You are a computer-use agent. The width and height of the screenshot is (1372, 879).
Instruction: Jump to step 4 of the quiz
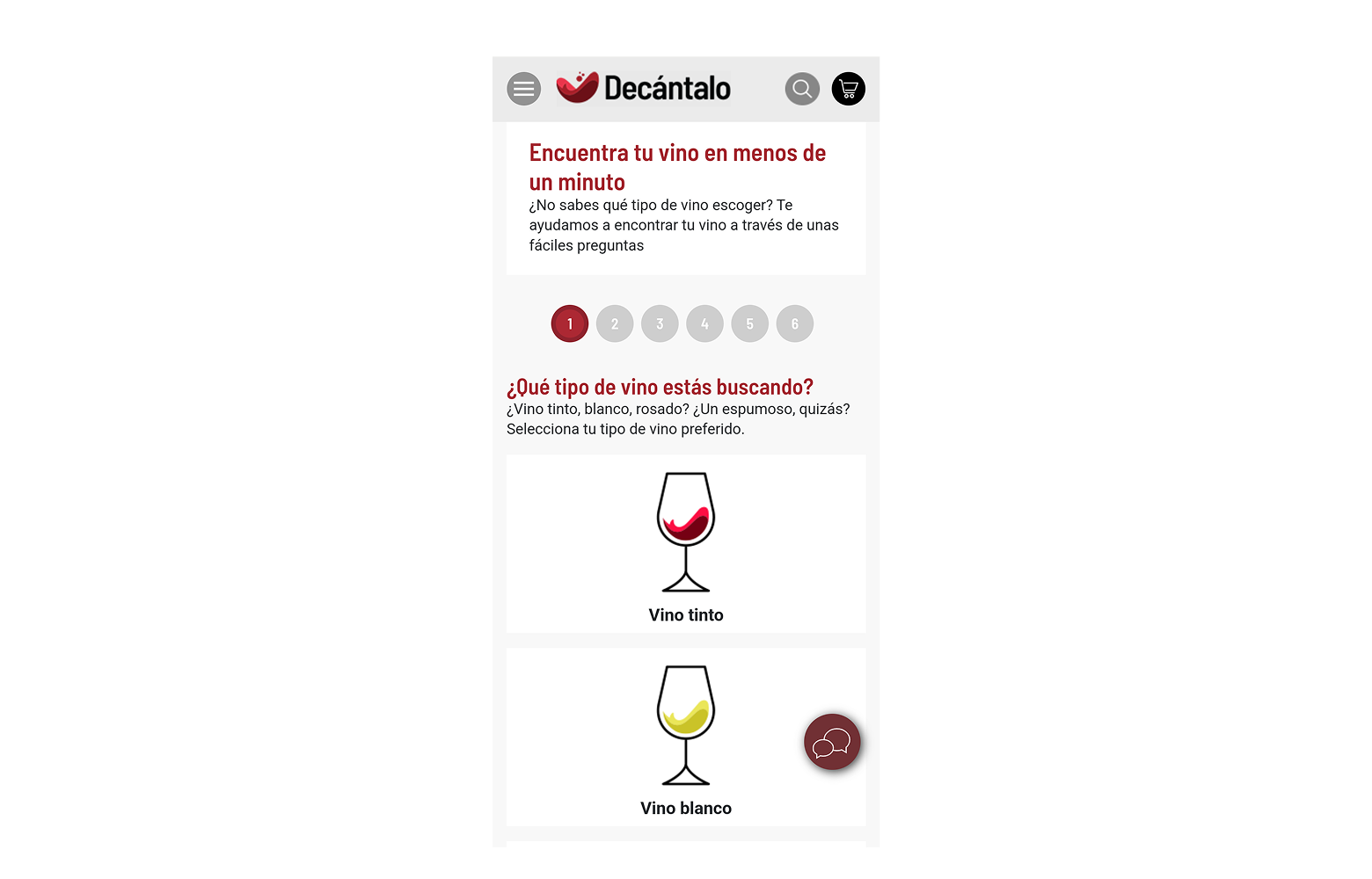tap(704, 323)
